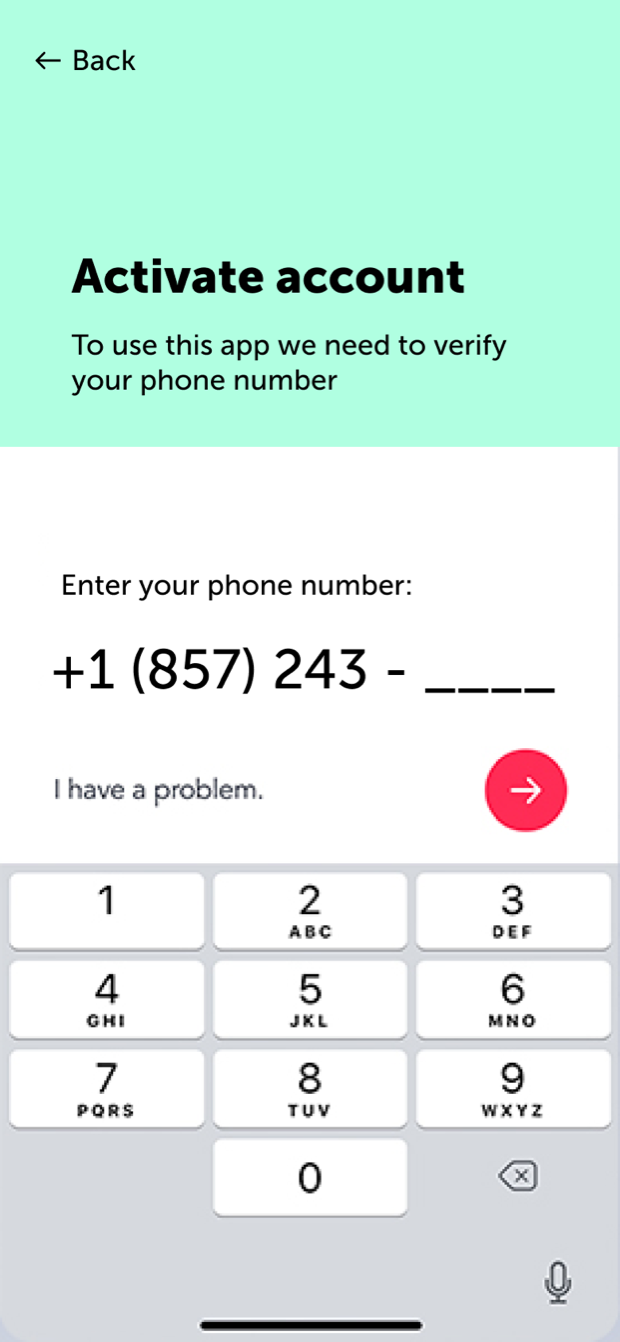The image size is (620, 1342).
Task: Hit the 5 key
Action: point(310,999)
